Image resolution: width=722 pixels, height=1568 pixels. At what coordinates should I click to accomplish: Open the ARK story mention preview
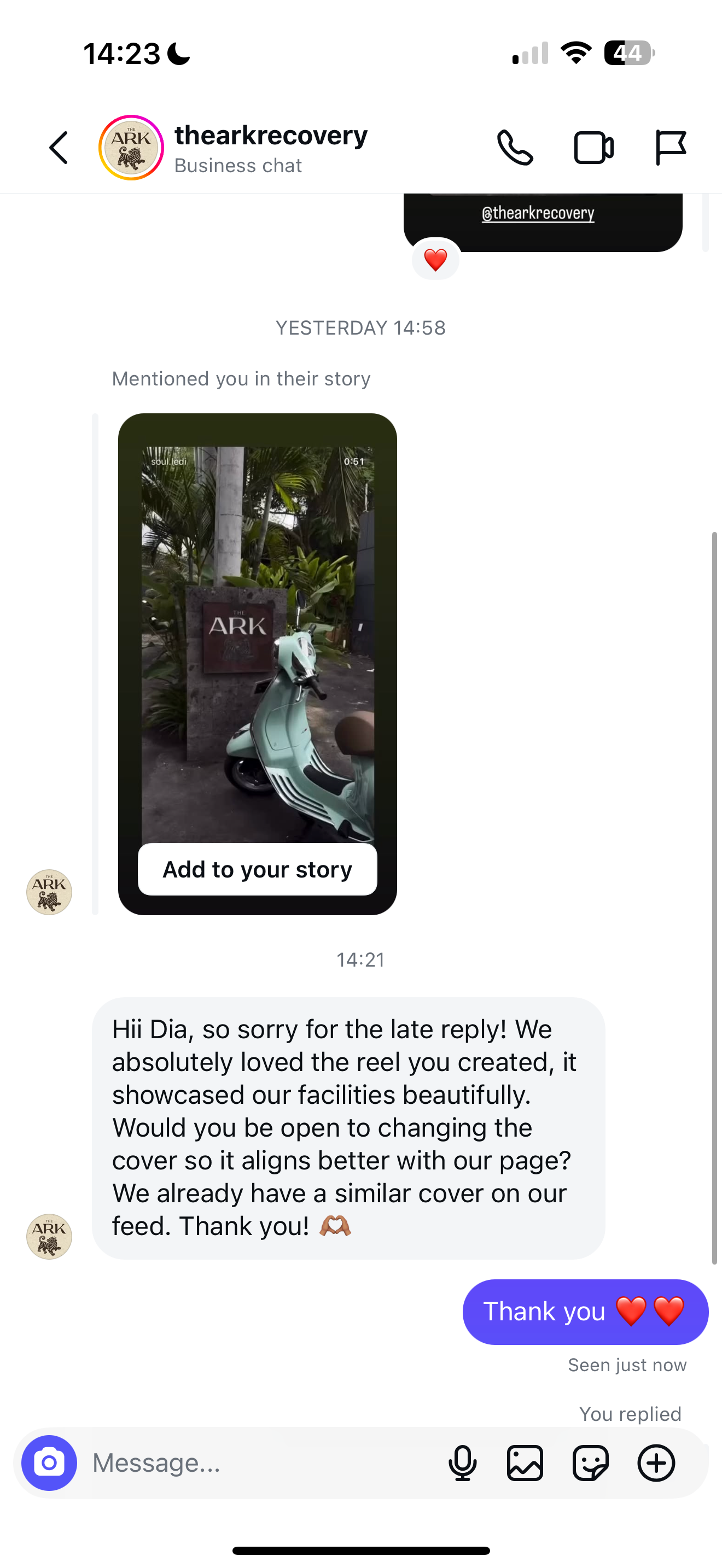click(x=258, y=639)
